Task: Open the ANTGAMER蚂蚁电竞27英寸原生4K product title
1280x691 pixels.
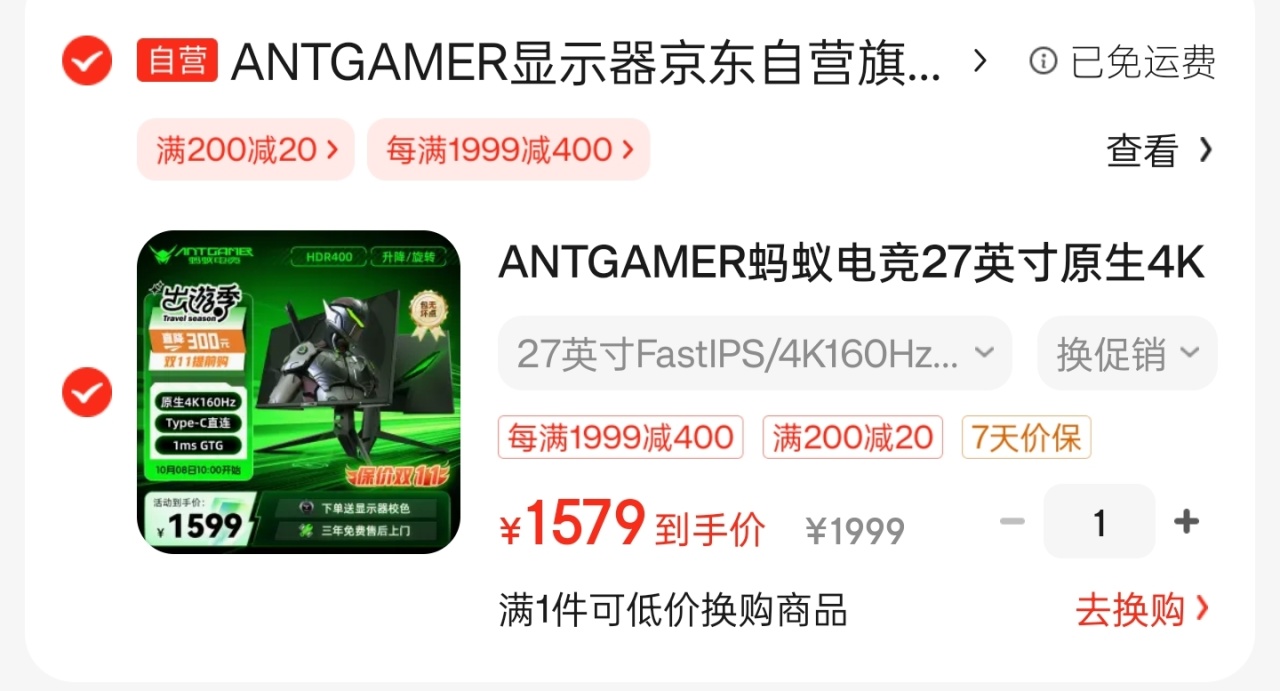Action: click(x=851, y=263)
